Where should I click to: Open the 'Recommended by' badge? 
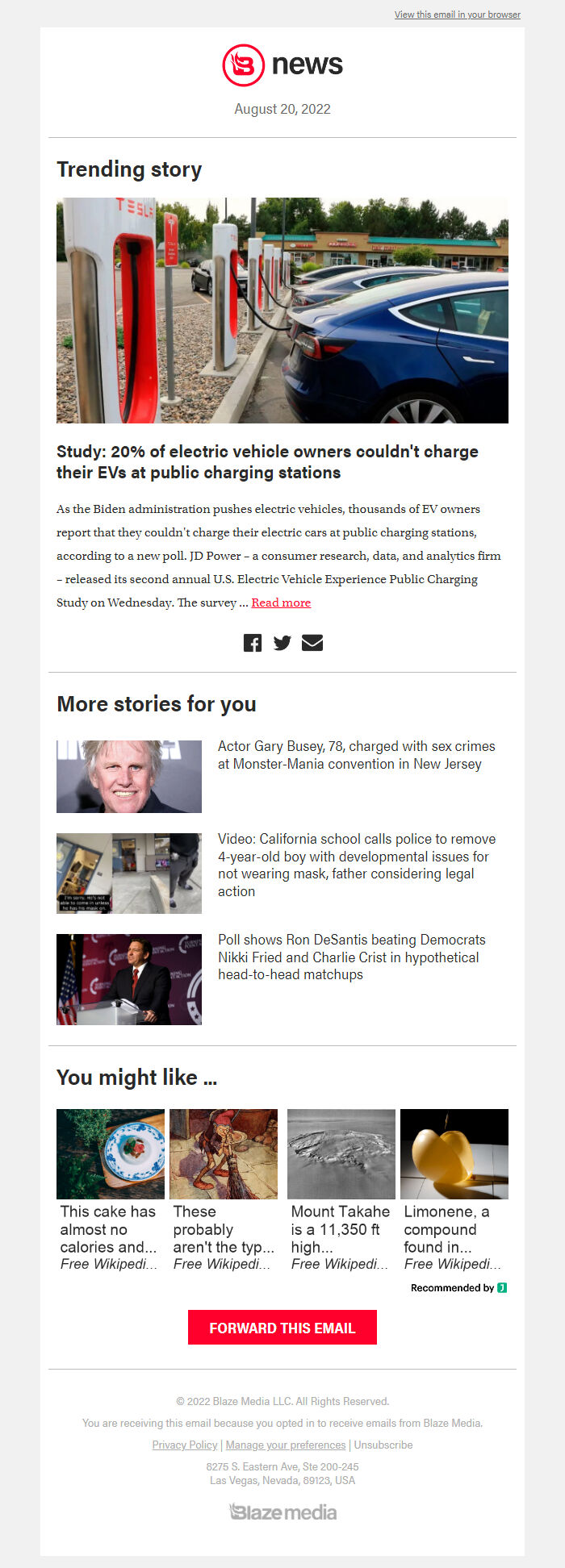pos(458,1287)
